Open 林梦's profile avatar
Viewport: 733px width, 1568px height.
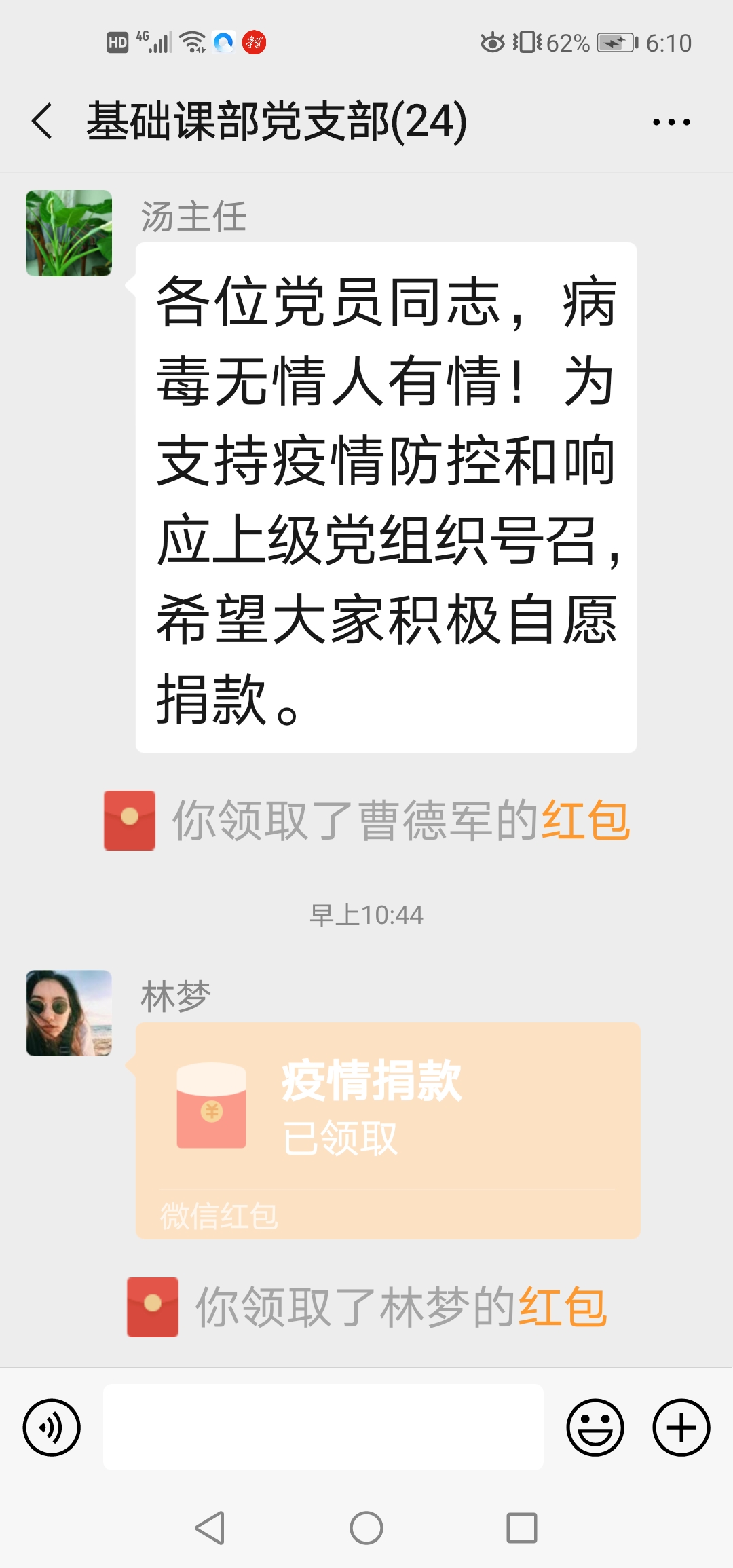click(x=69, y=1013)
